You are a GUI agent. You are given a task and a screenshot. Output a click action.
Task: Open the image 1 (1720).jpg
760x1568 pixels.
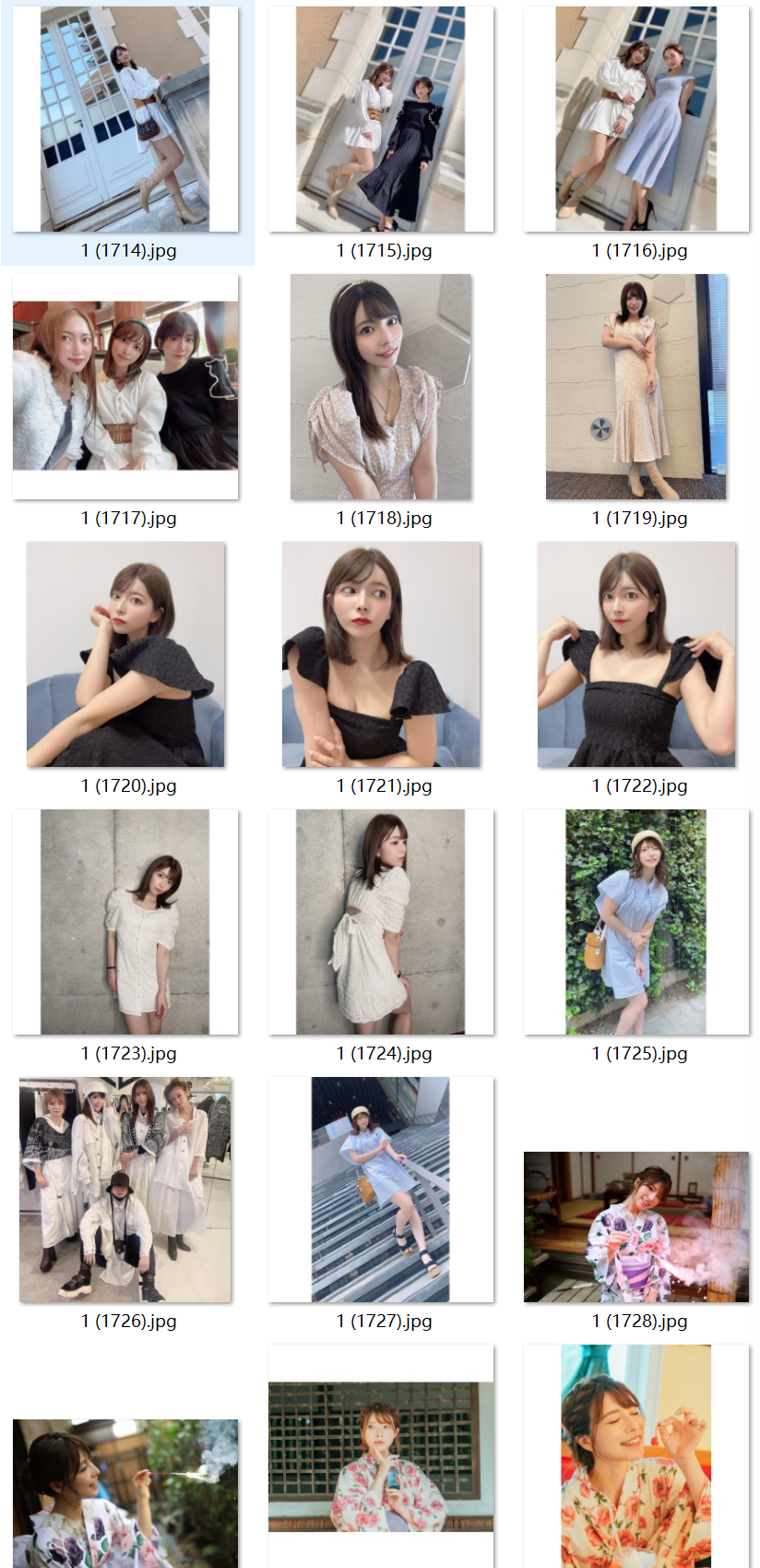pos(125,654)
